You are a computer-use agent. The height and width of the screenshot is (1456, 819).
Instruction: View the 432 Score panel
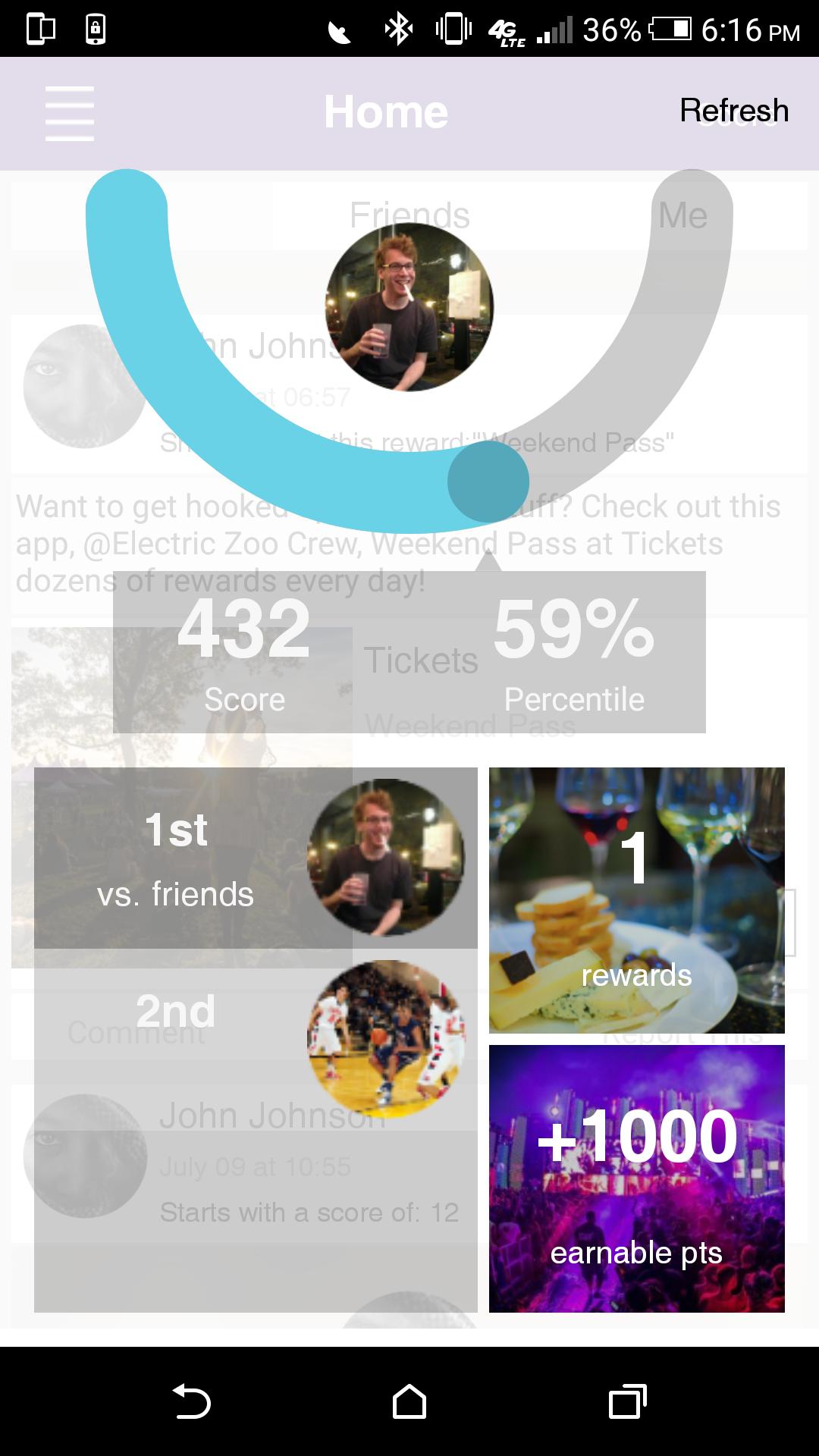[x=244, y=652]
